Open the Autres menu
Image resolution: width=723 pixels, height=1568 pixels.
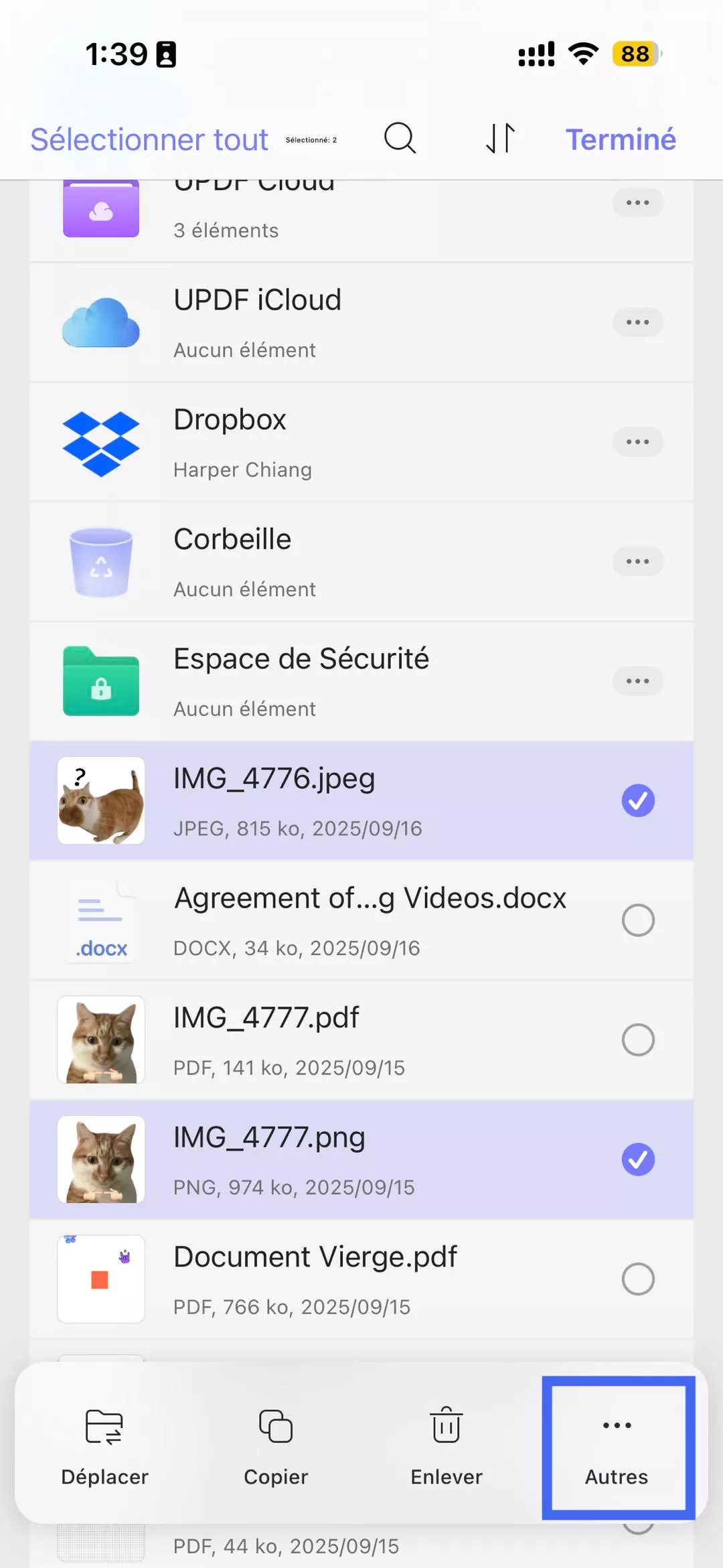(617, 1447)
